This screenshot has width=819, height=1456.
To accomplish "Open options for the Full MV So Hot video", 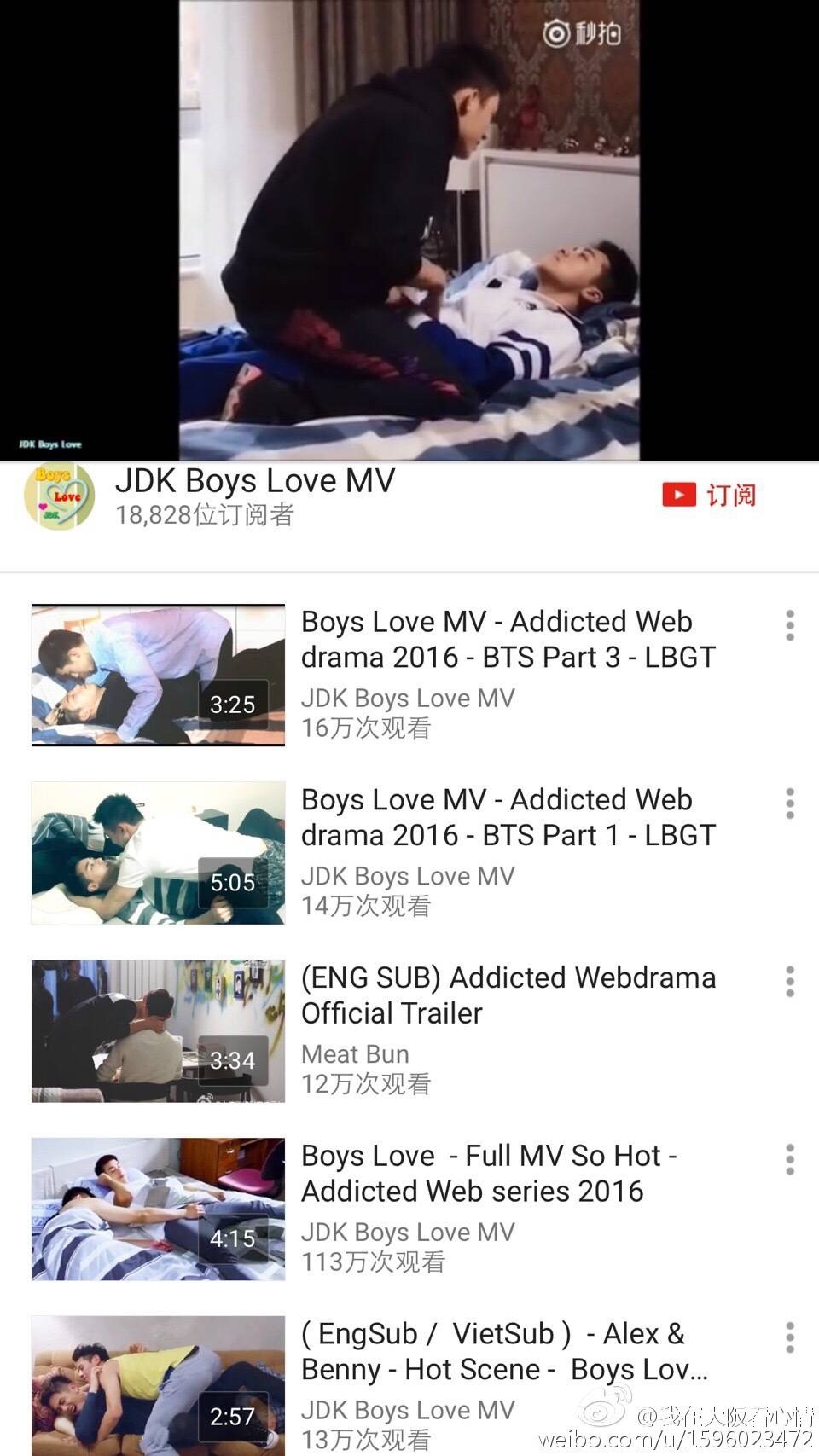I will pos(790,1160).
